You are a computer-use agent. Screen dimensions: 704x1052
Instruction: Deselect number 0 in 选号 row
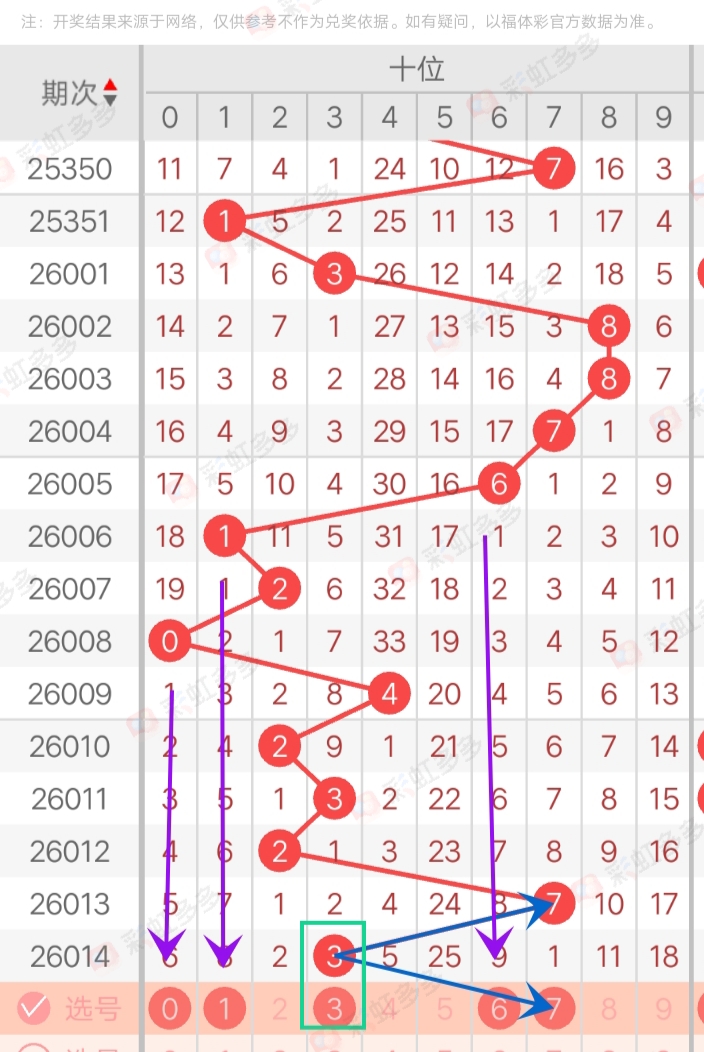coord(170,1009)
